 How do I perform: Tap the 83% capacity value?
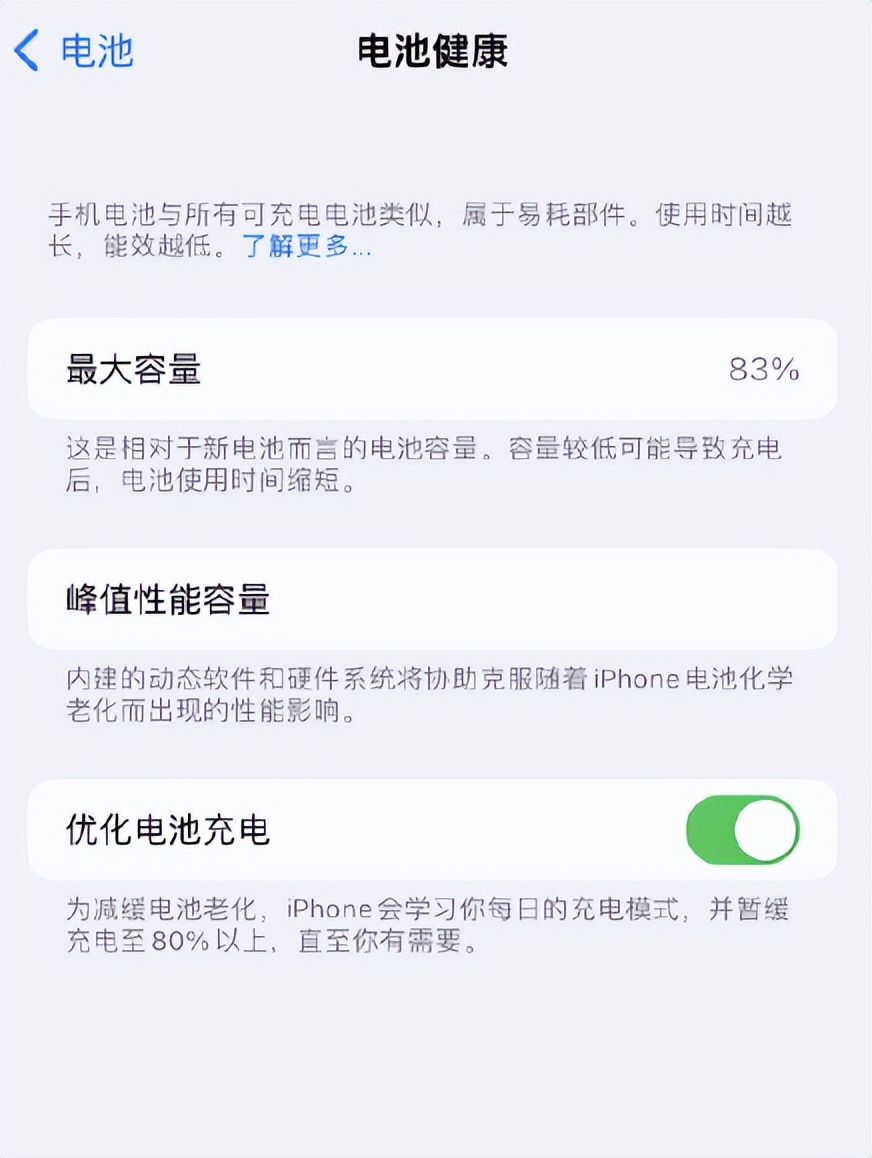760,371
